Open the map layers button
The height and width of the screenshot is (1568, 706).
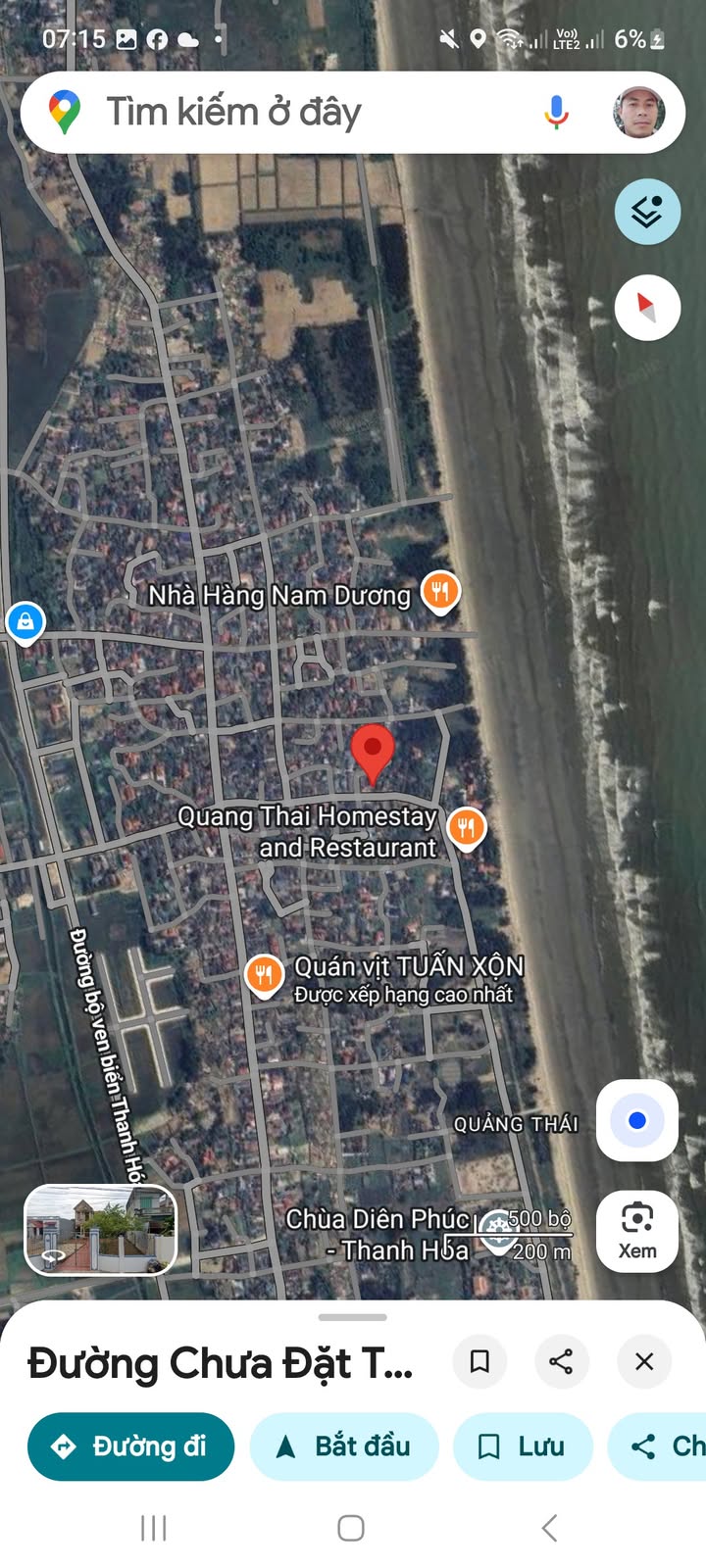tap(647, 211)
